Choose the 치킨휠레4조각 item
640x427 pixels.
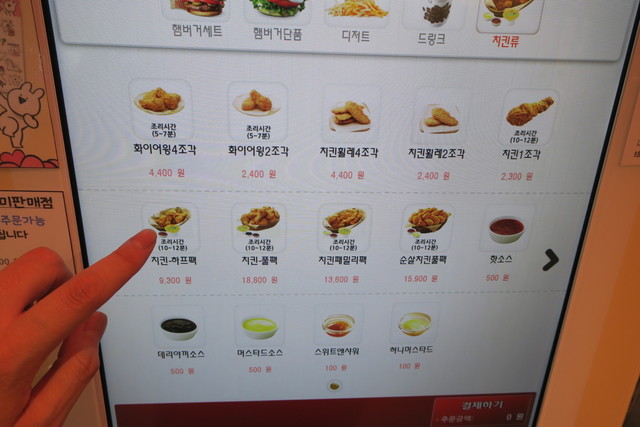click(x=349, y=120)
